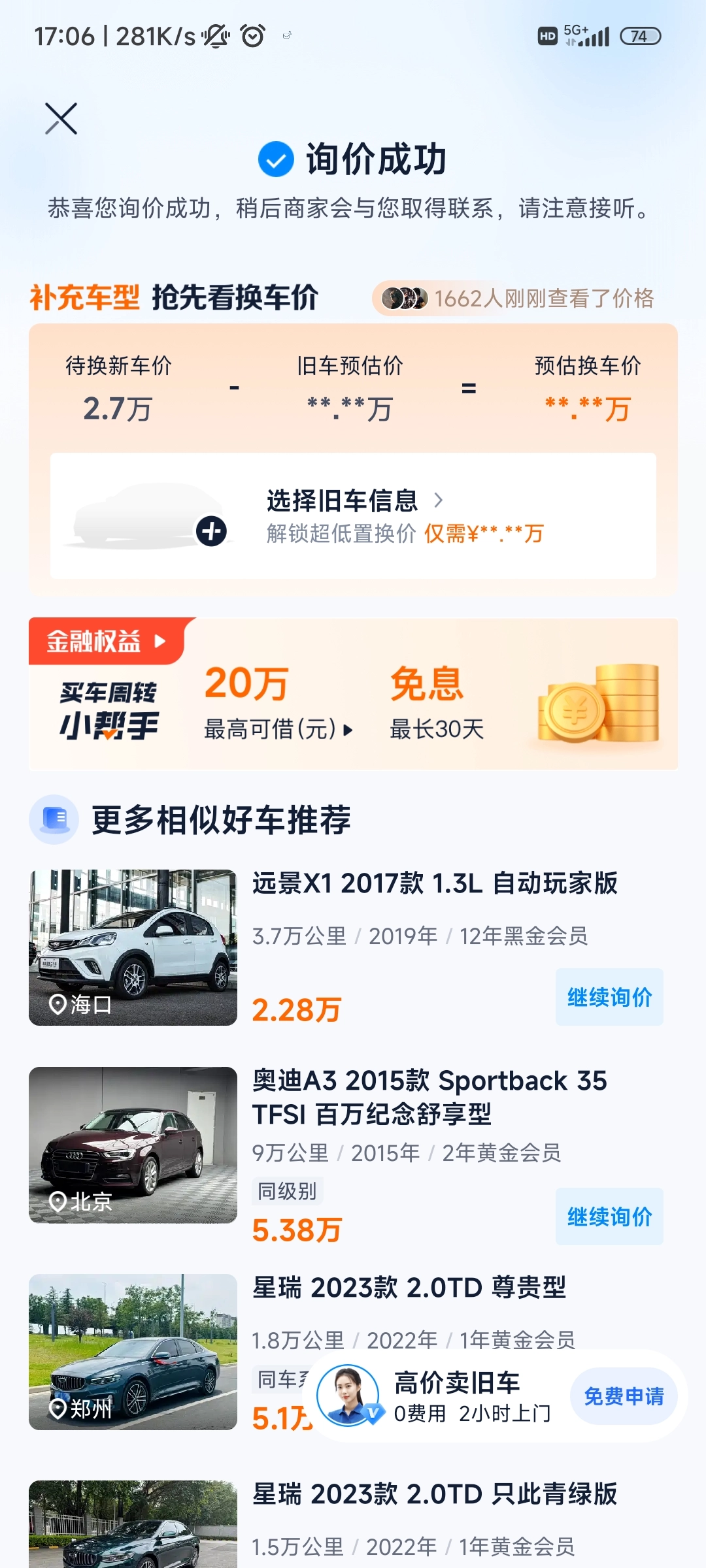The height and width of the screenshot is (1568, 706).
Task: View the 星瑞 2023款 只此青绿版 listing
Action: tap(434, 1495)
